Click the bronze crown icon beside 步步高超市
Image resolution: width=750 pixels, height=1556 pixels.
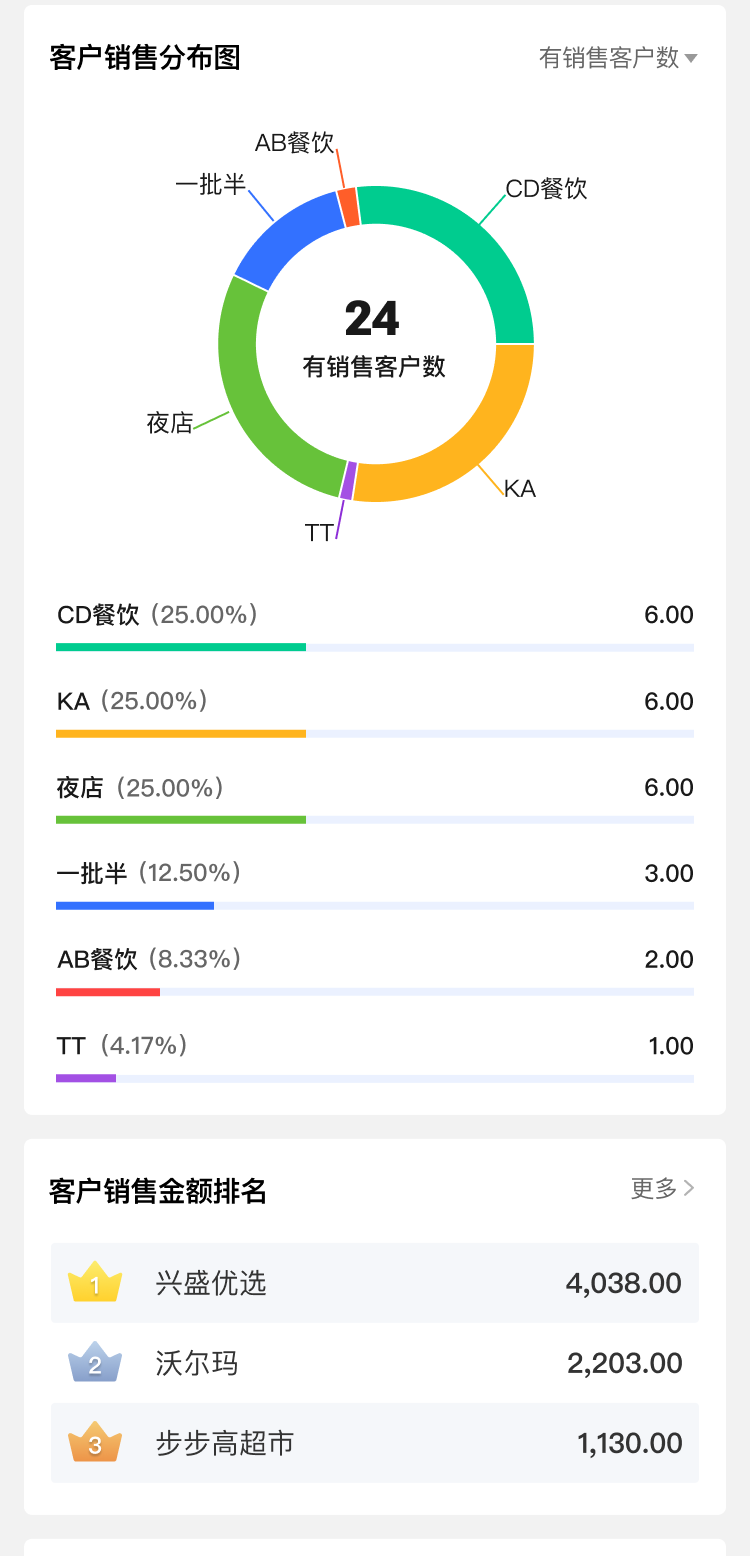[x=94, y=1443]
